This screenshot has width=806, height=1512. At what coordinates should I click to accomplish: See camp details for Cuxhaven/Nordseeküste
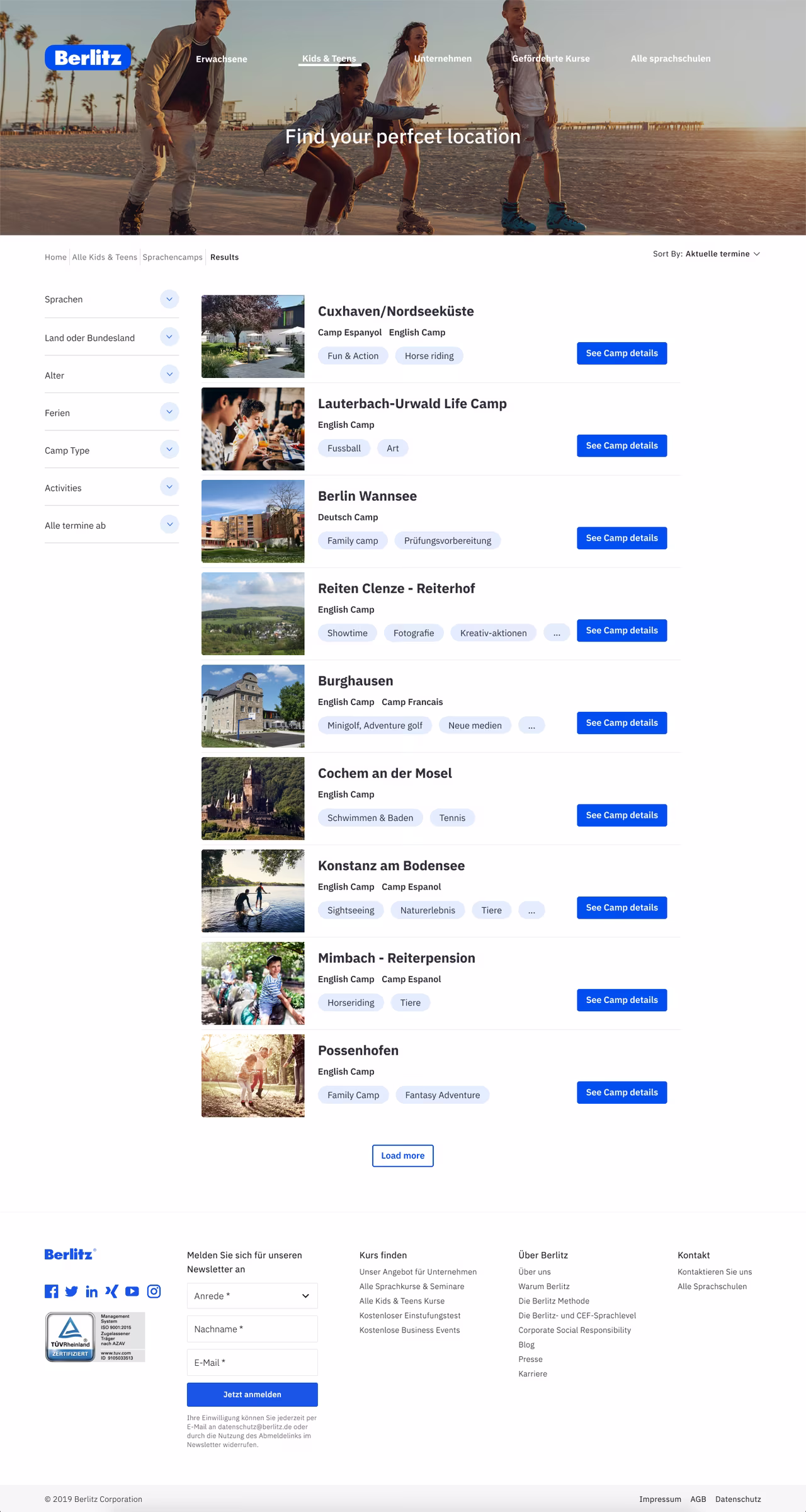[622, 353]
